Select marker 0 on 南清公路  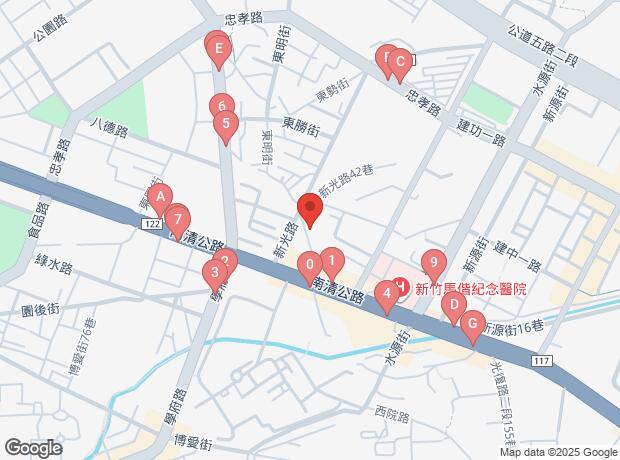310,264
